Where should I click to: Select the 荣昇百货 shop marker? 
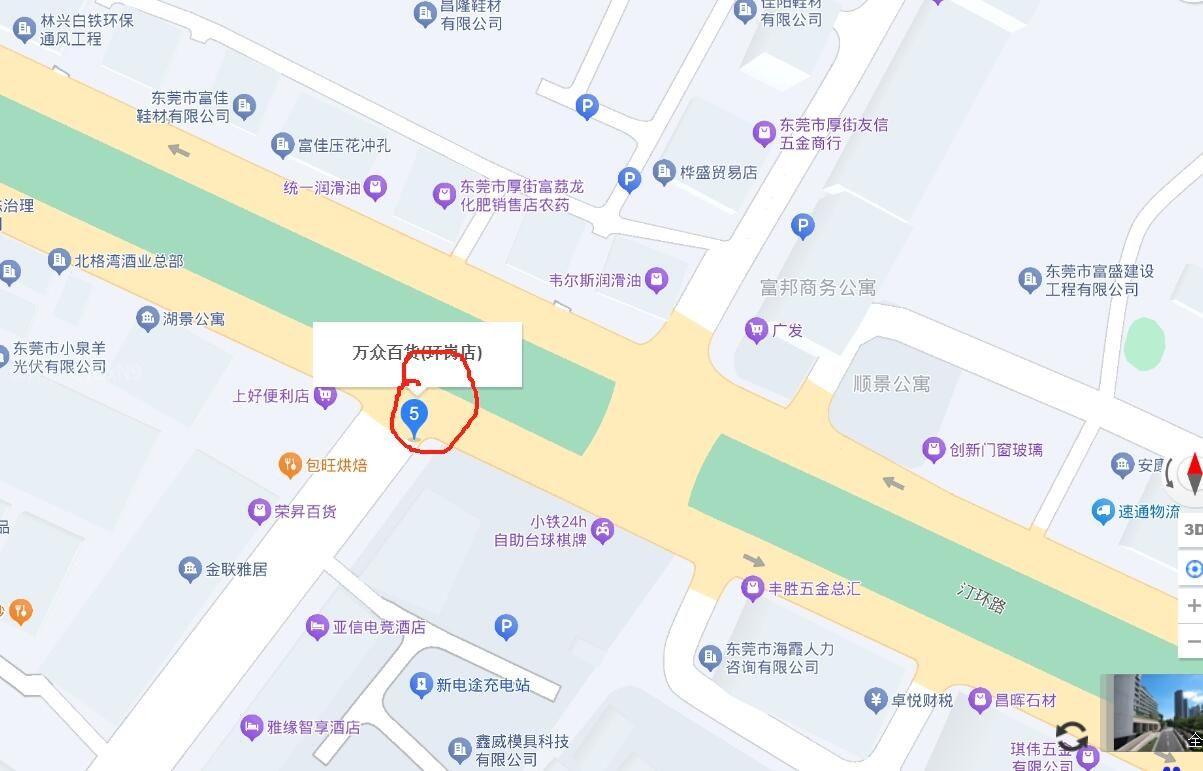(x=260, y=511)
